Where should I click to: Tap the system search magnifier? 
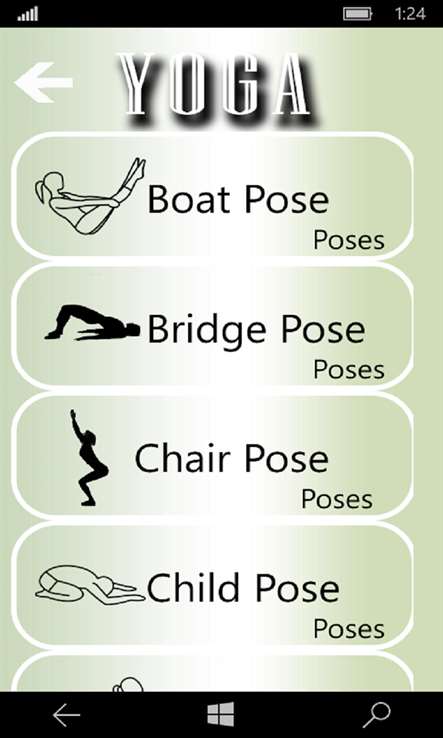(377, 715)
